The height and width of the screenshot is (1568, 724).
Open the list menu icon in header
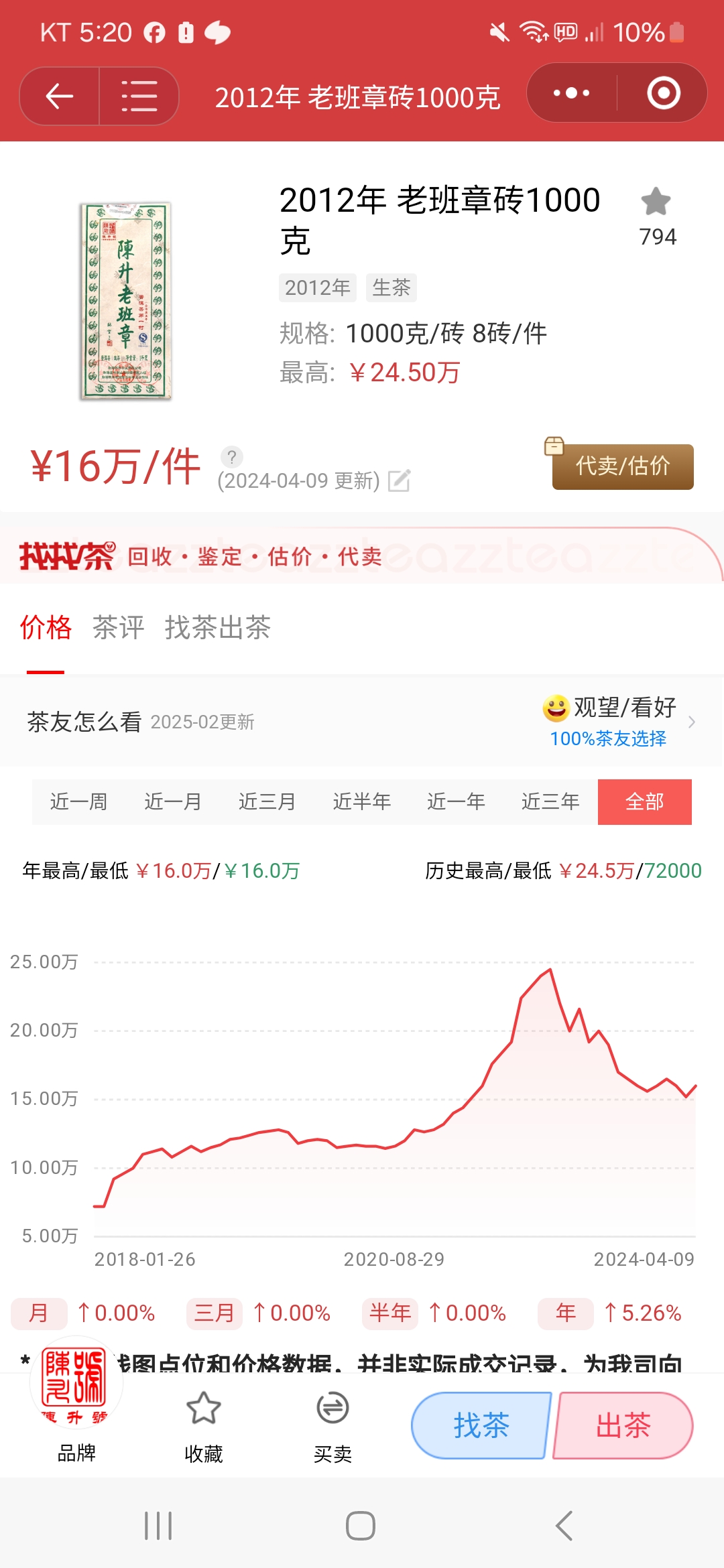click(x=139, y=96)
